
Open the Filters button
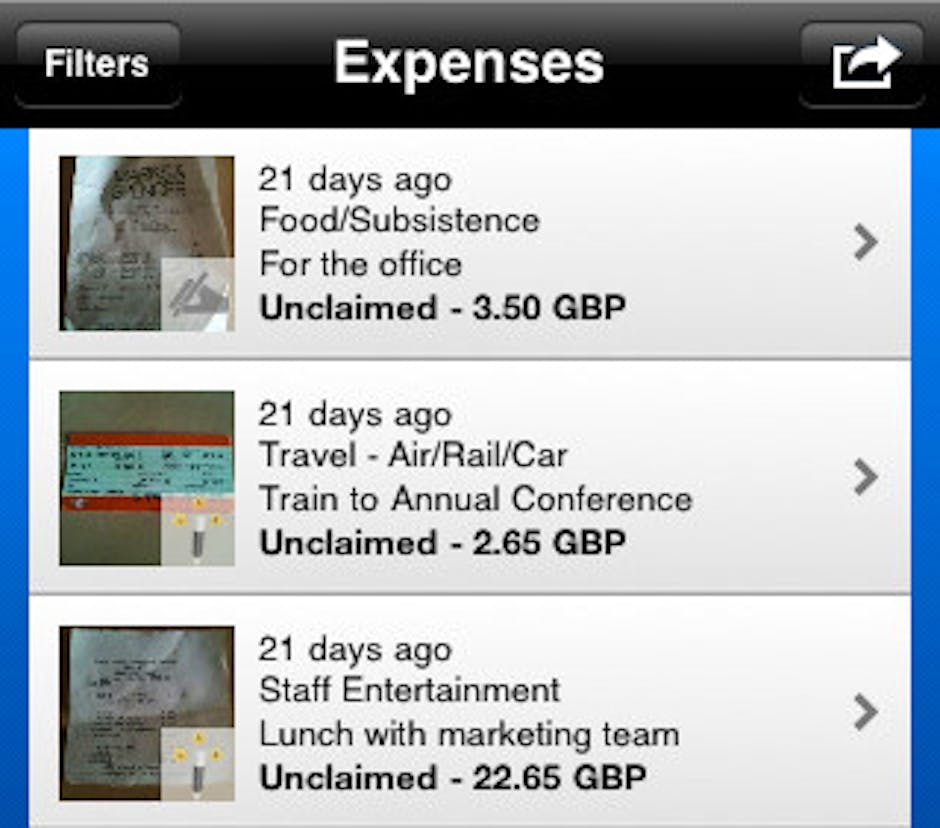point(97,64)
